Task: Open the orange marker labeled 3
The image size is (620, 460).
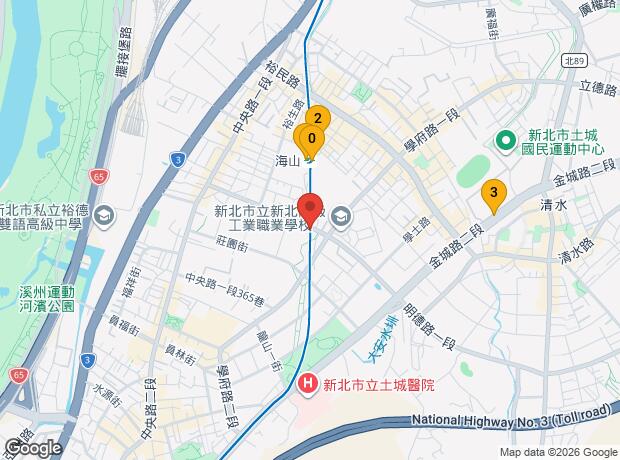Action: pos(494,193)
